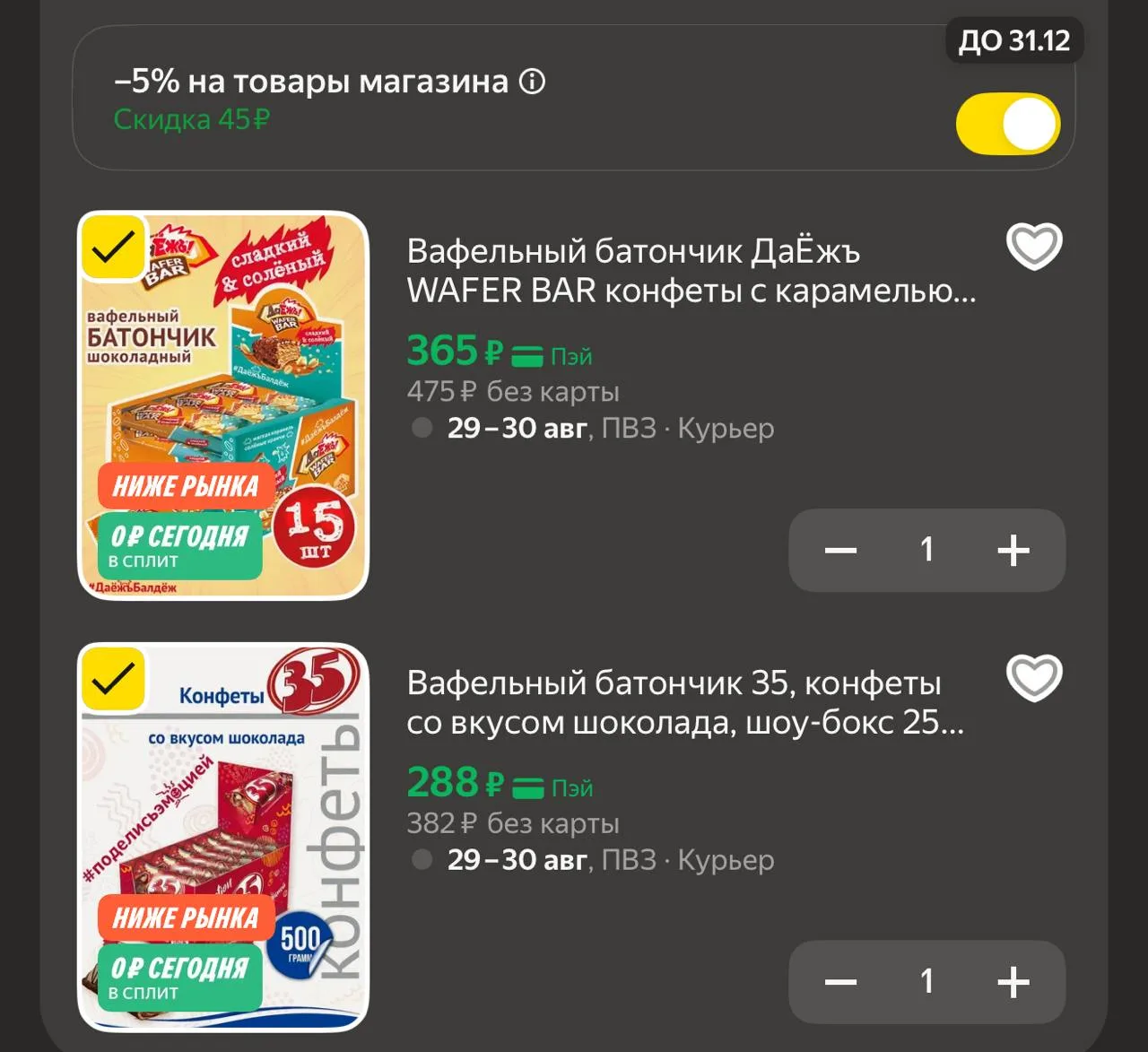Open Вафельный батончик 35 product page
Screen dimensions: 1148x1052
pos(685,702)
